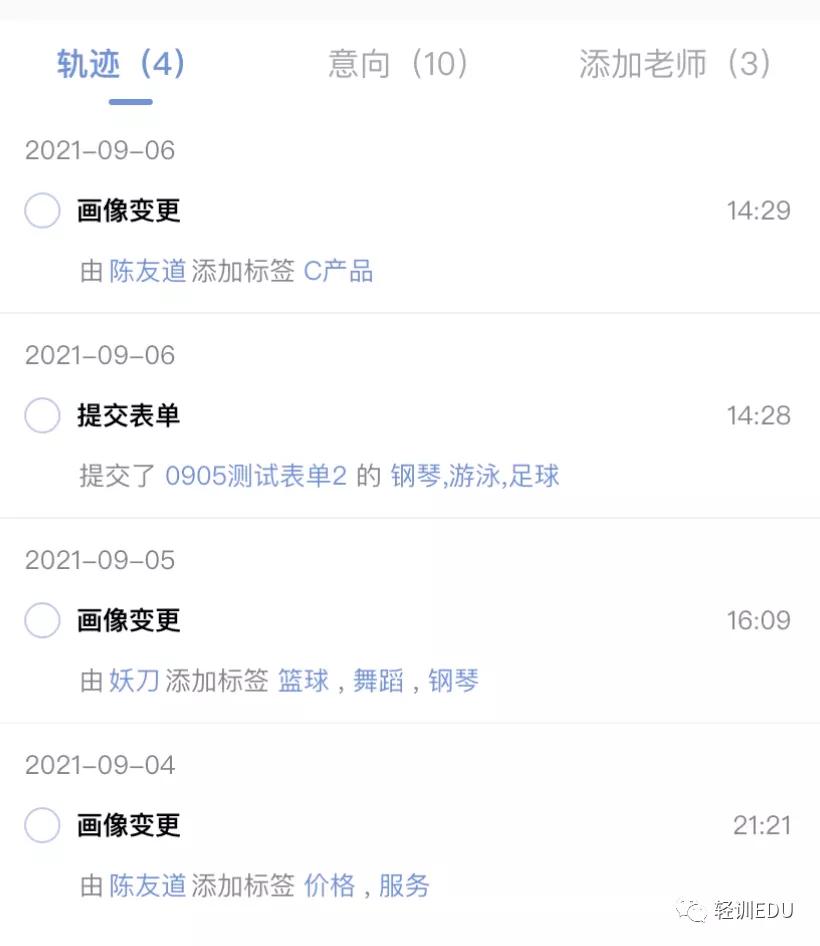This screenshot has width=820, height=946.
Task: Click the 价格 tag link
Action: 329,886
